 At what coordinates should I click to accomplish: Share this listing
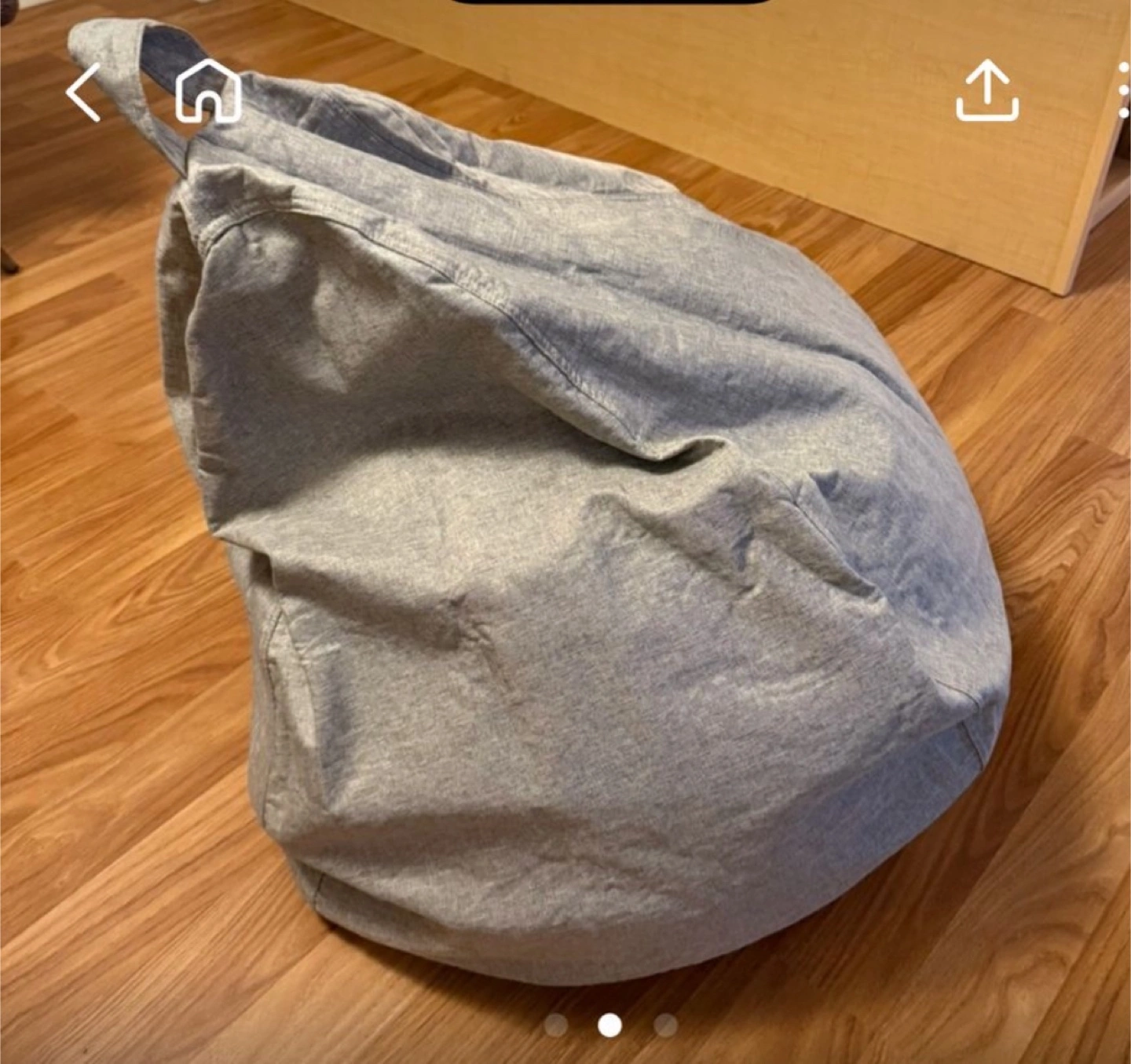(987, 93)
